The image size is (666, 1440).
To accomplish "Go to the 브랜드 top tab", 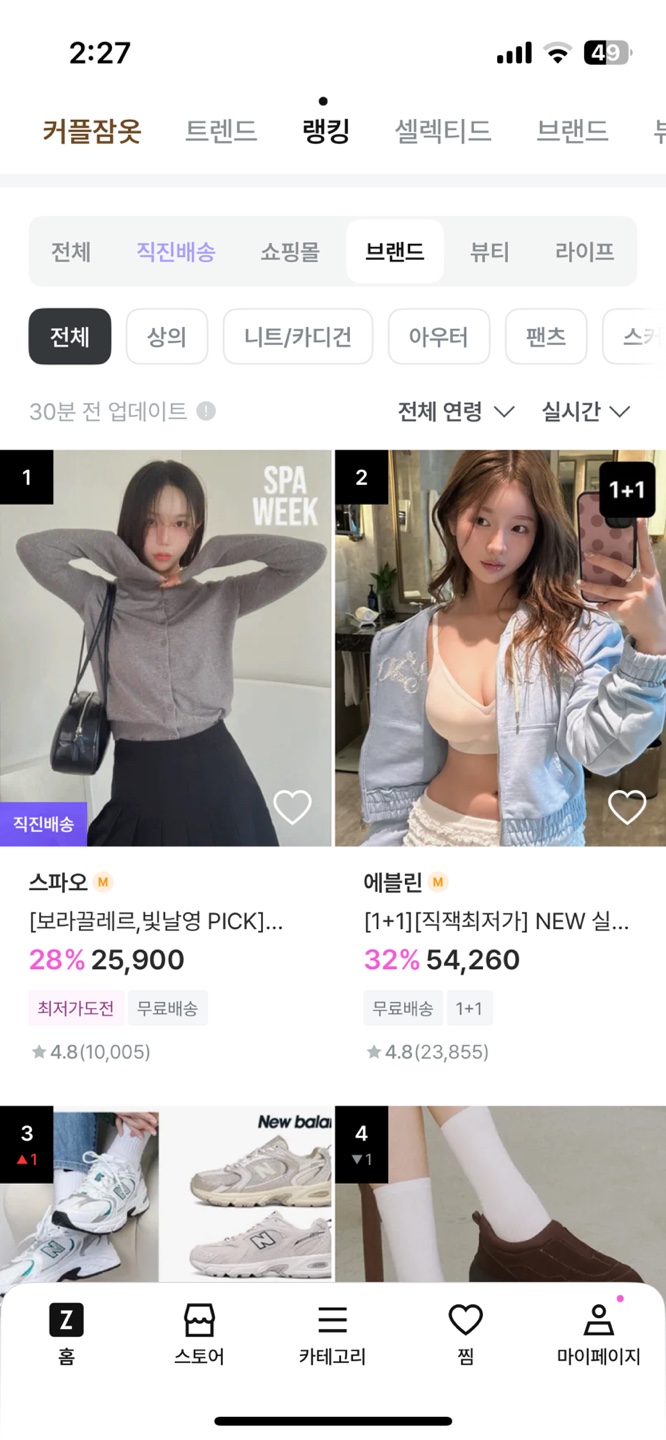I will coord(572,131).
